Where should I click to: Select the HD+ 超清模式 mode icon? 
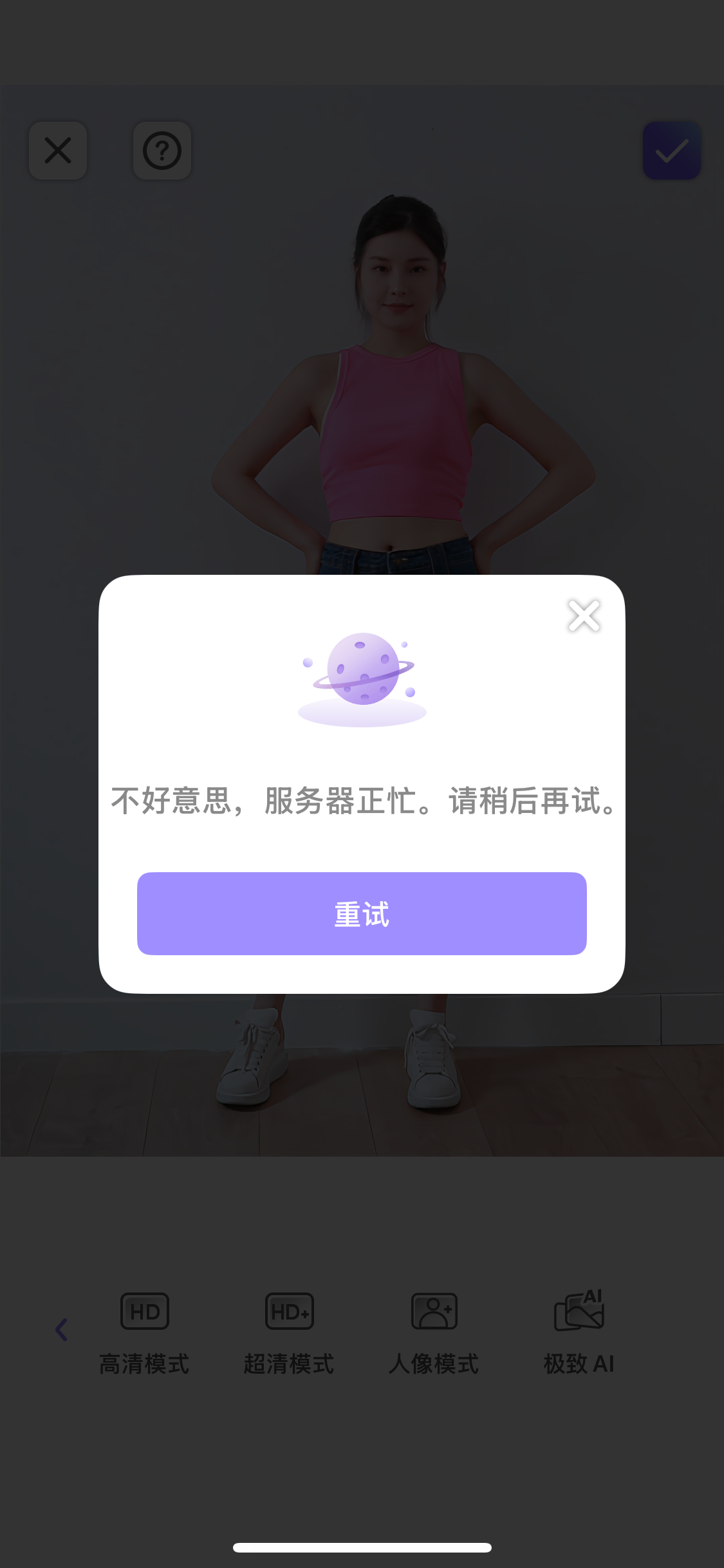pyautogui.click(x=289, y=1311)
